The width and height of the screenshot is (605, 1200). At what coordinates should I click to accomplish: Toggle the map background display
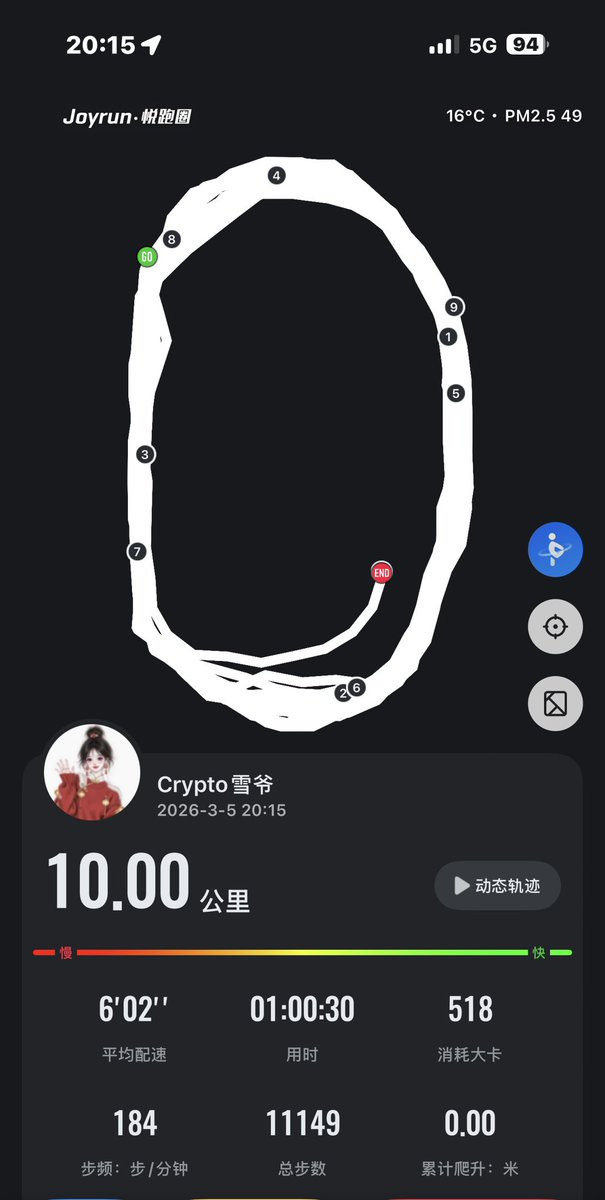tap(555, 704)
